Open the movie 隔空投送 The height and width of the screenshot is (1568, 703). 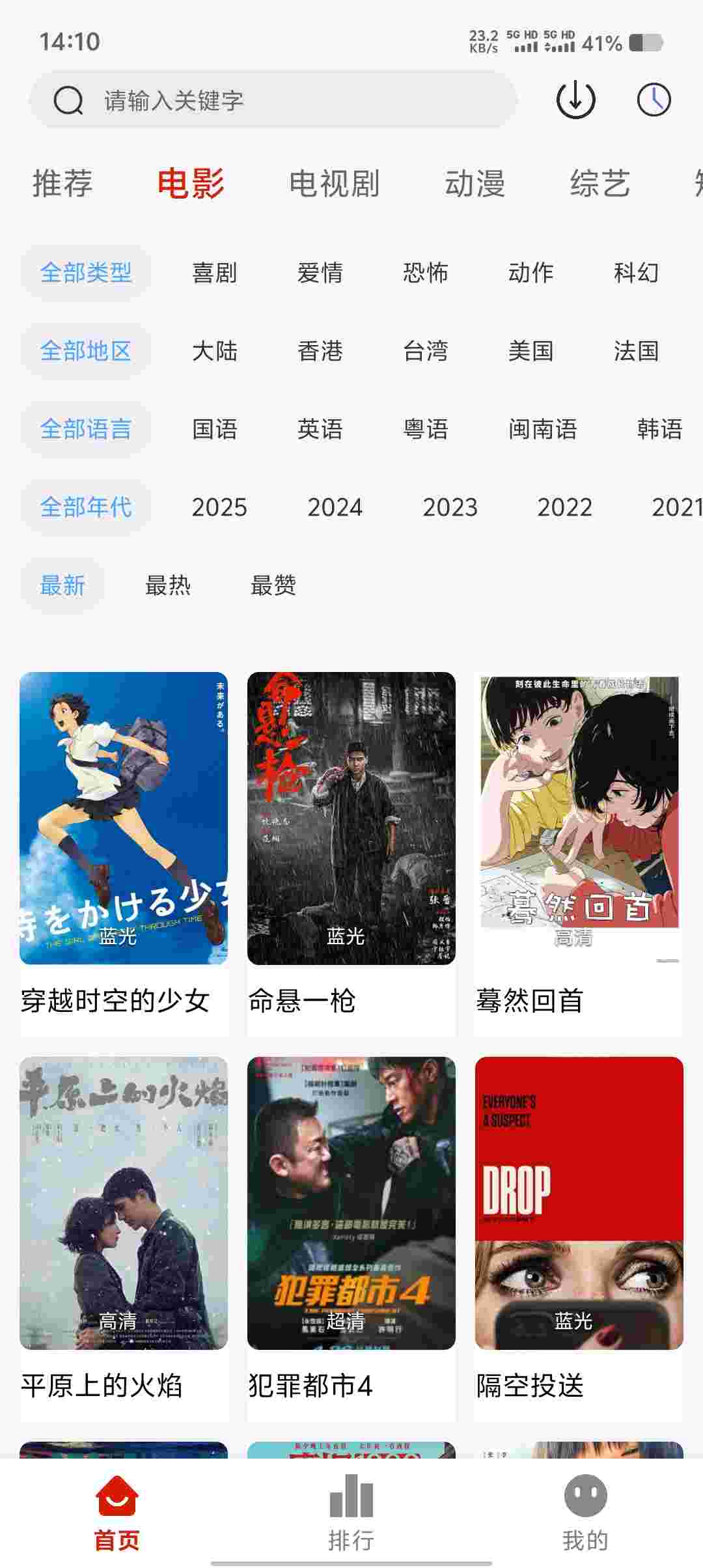tap(579, 1203)
